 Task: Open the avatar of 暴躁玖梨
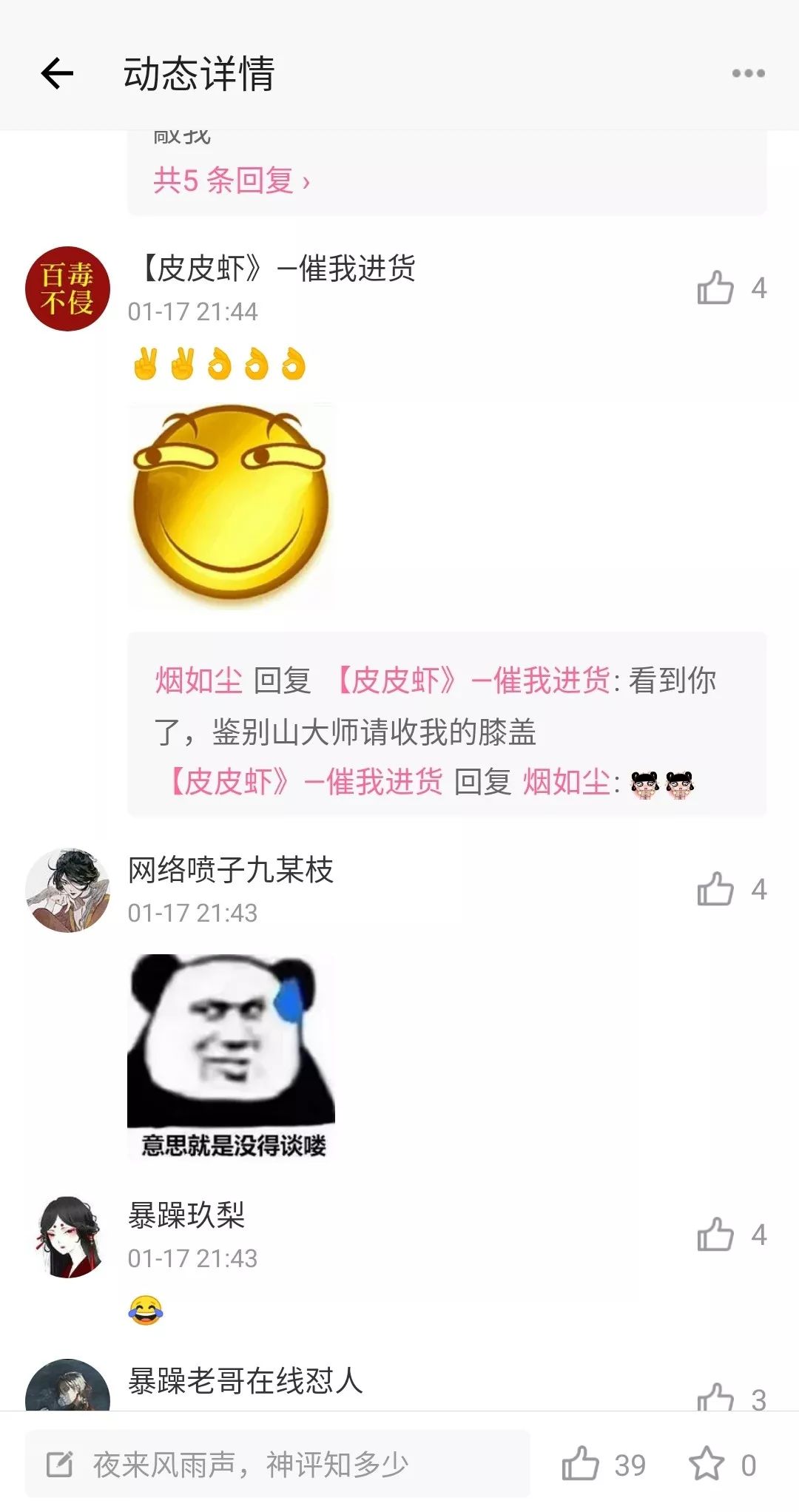pos(68,1235)
